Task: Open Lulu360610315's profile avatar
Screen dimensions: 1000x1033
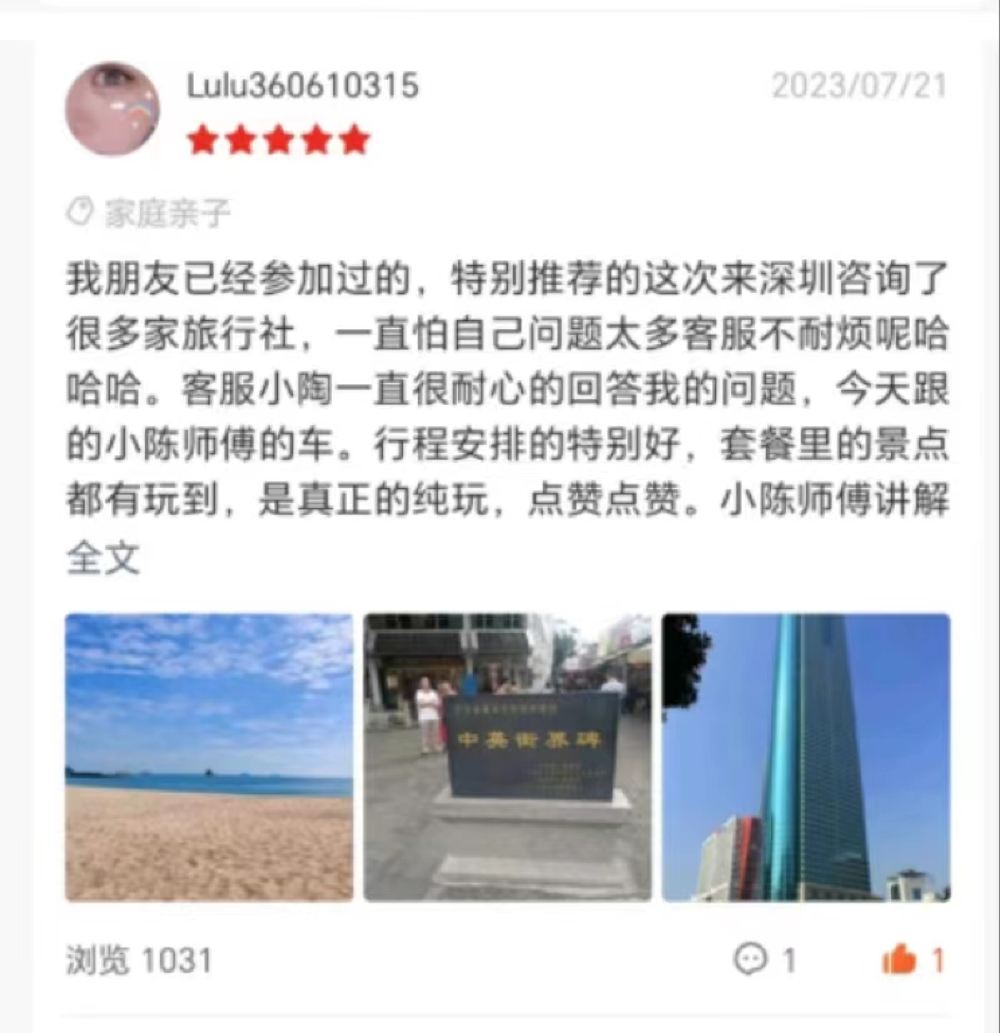Action: pos(112,109)
